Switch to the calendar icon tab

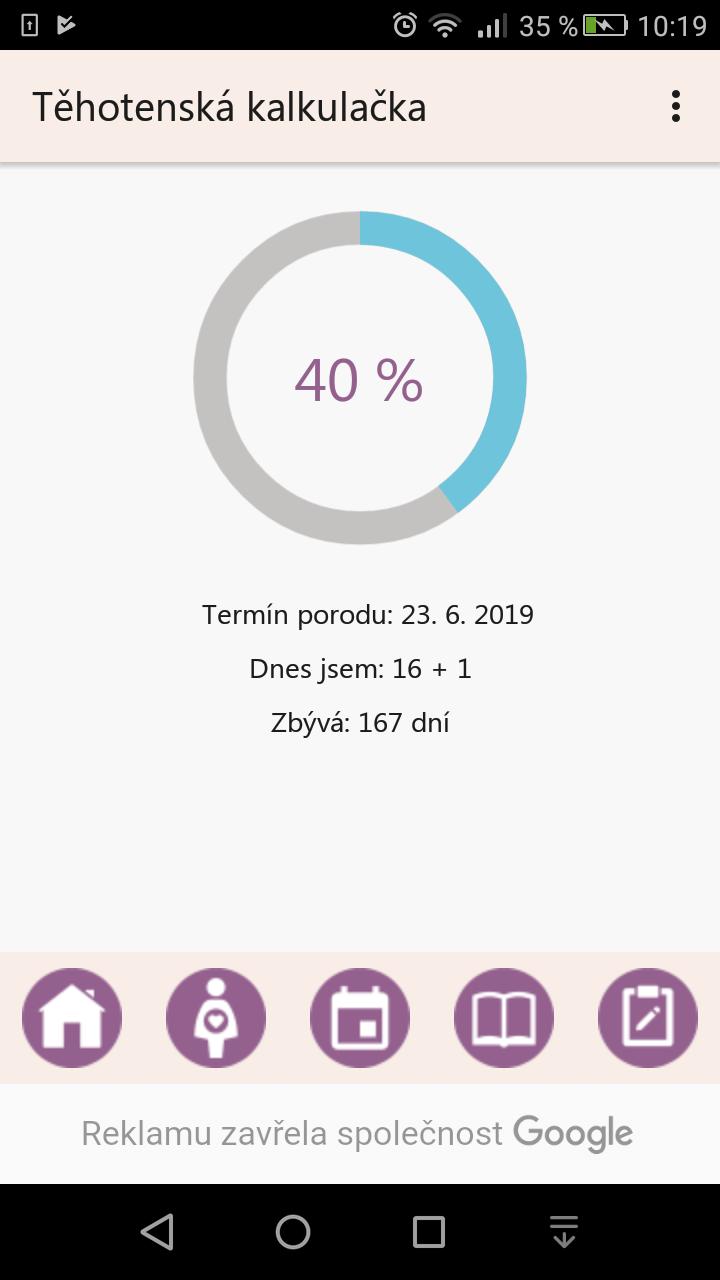point(360,1018)
